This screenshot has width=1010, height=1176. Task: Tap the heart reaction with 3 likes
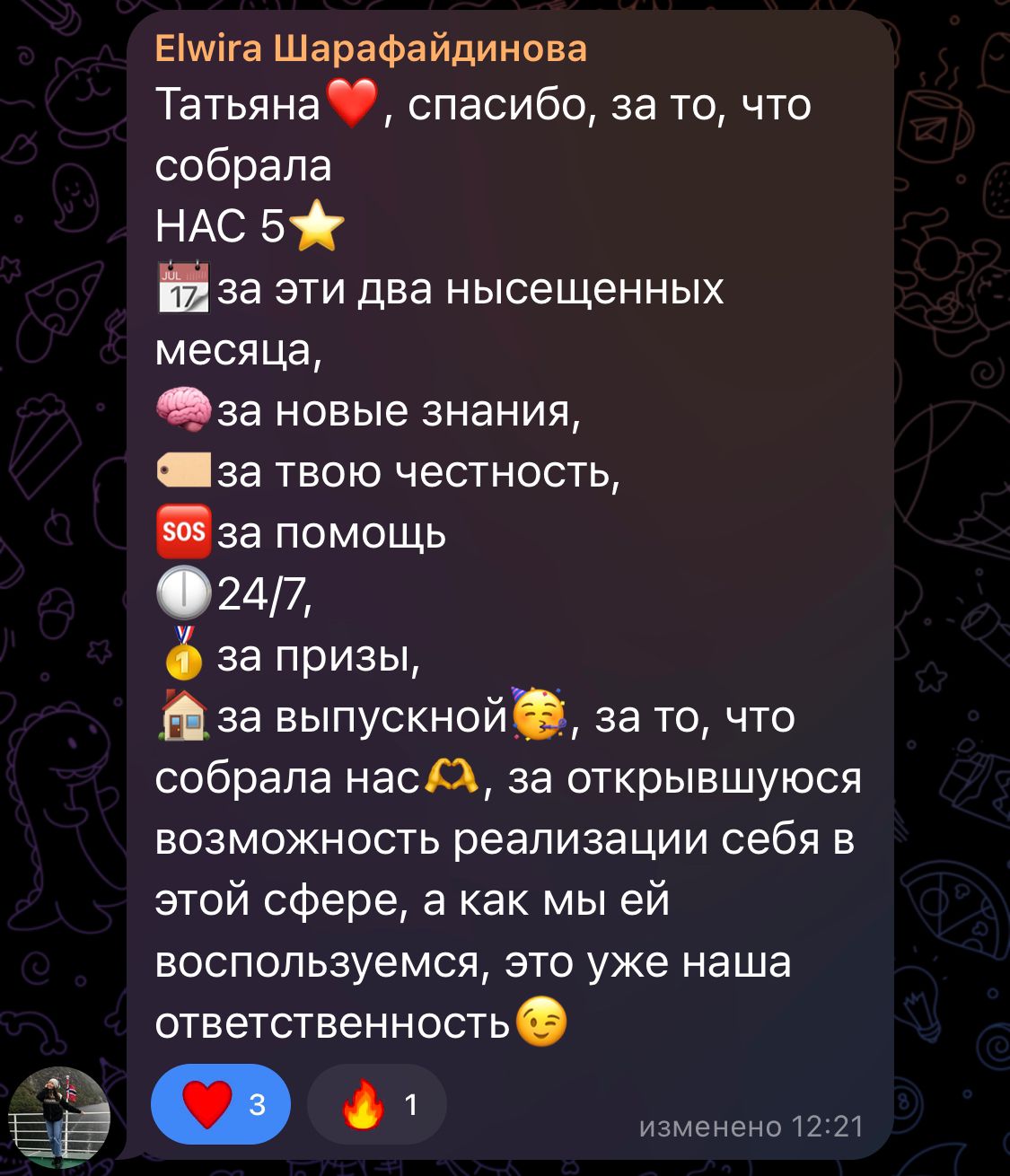[x=220, y=1103]
